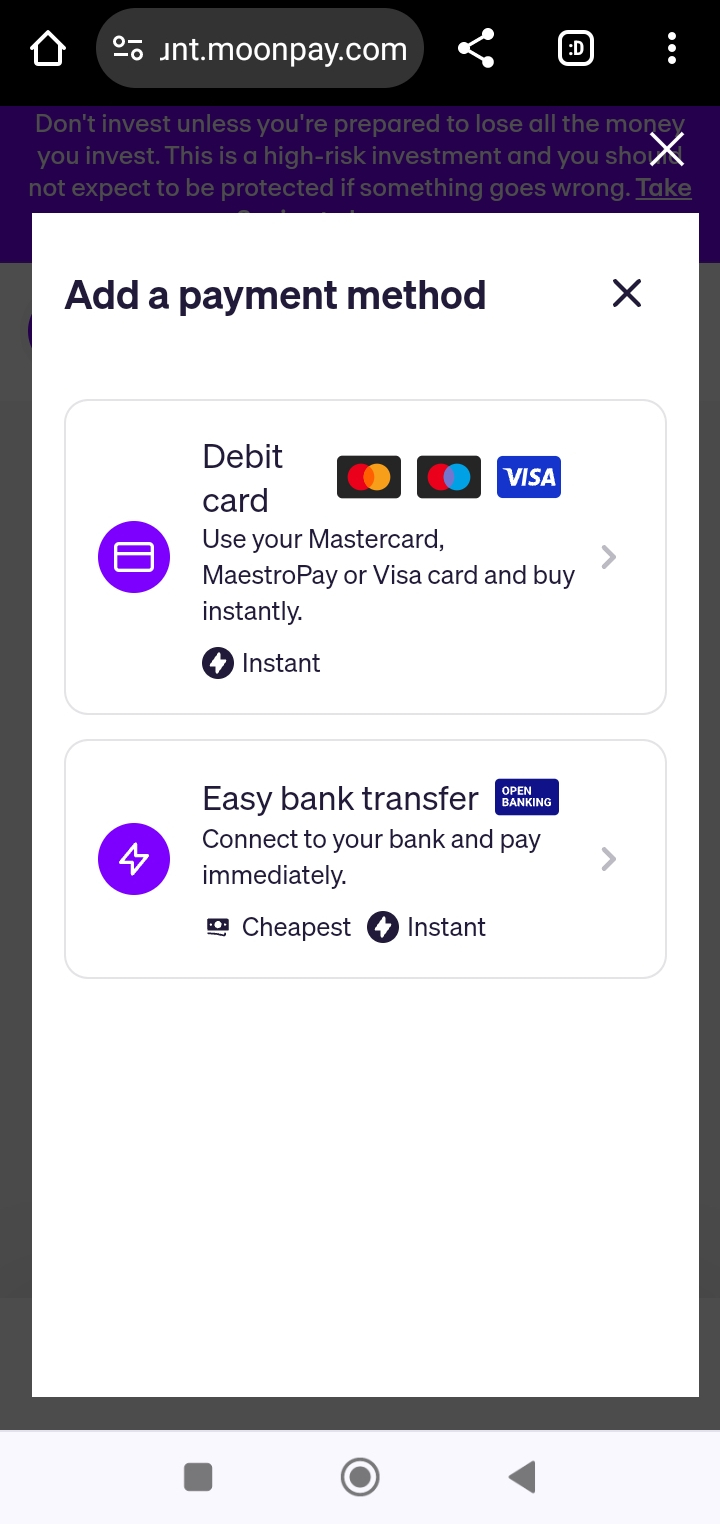Screen dimensions: 720x1524
Task: Tap the moonpay.com address bar
Action: point(260,48)
